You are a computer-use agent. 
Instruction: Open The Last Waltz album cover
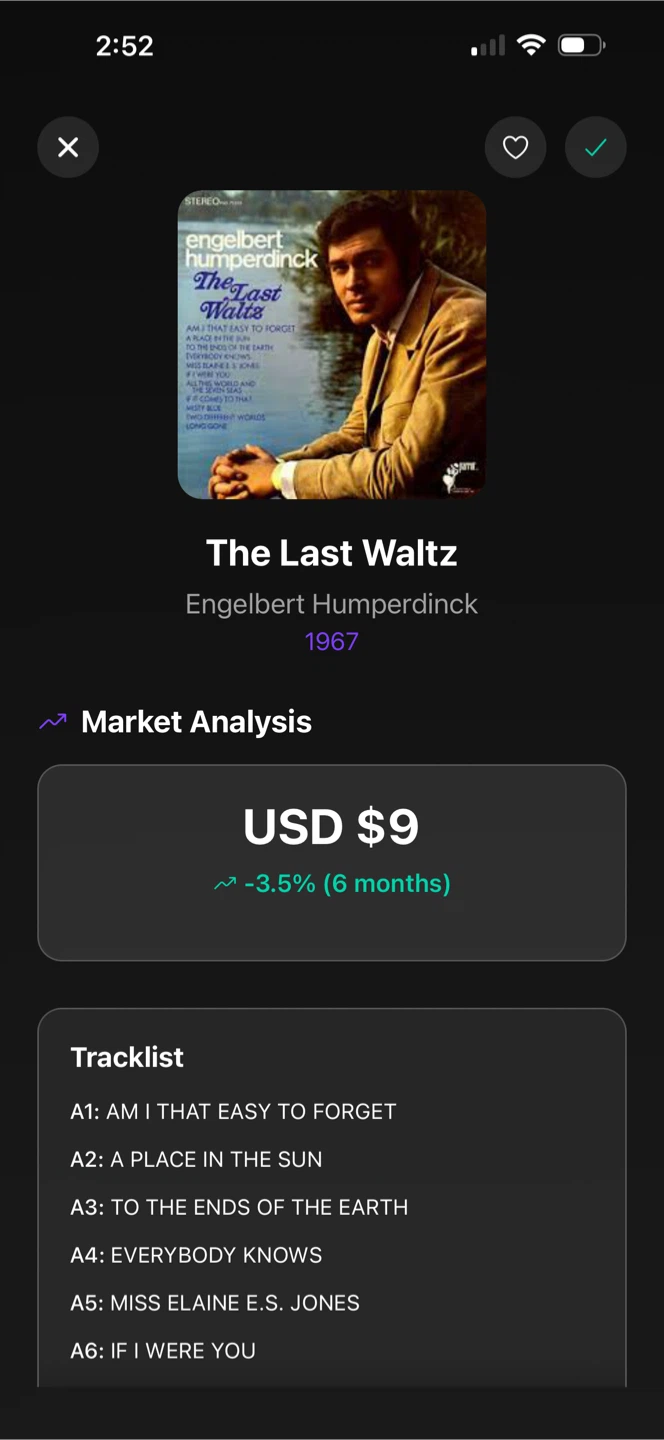(332, 344)
